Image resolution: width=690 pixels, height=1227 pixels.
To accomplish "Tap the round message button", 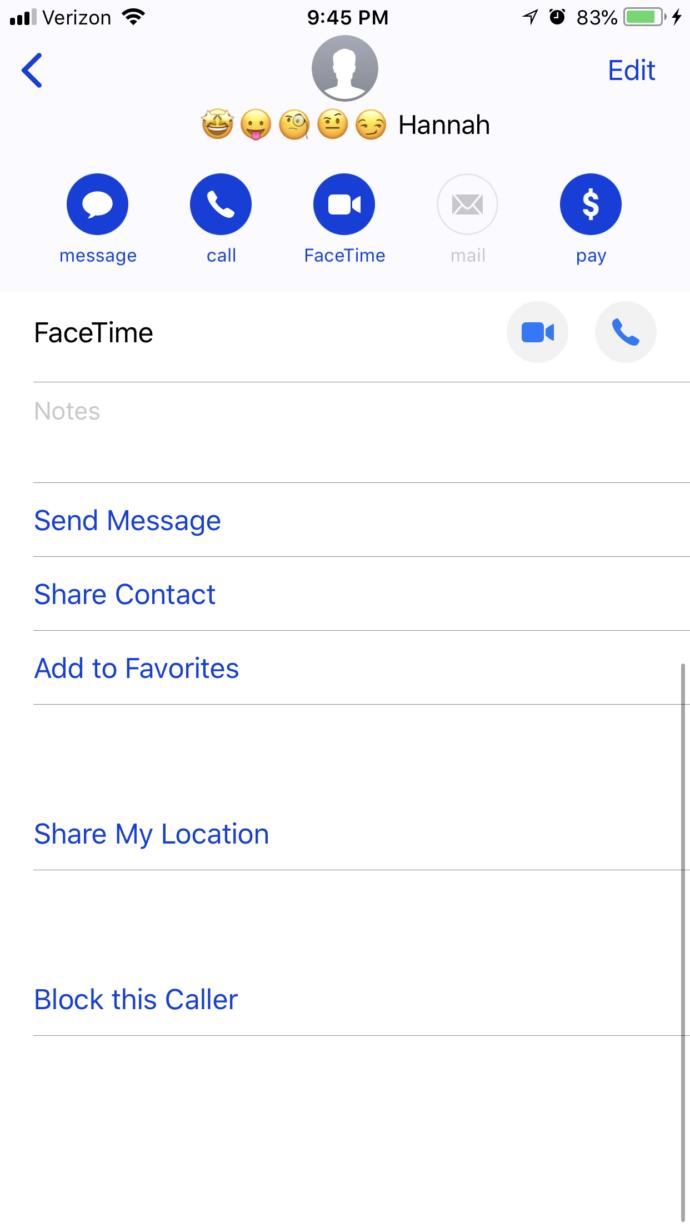I will (x=97, y=204).
